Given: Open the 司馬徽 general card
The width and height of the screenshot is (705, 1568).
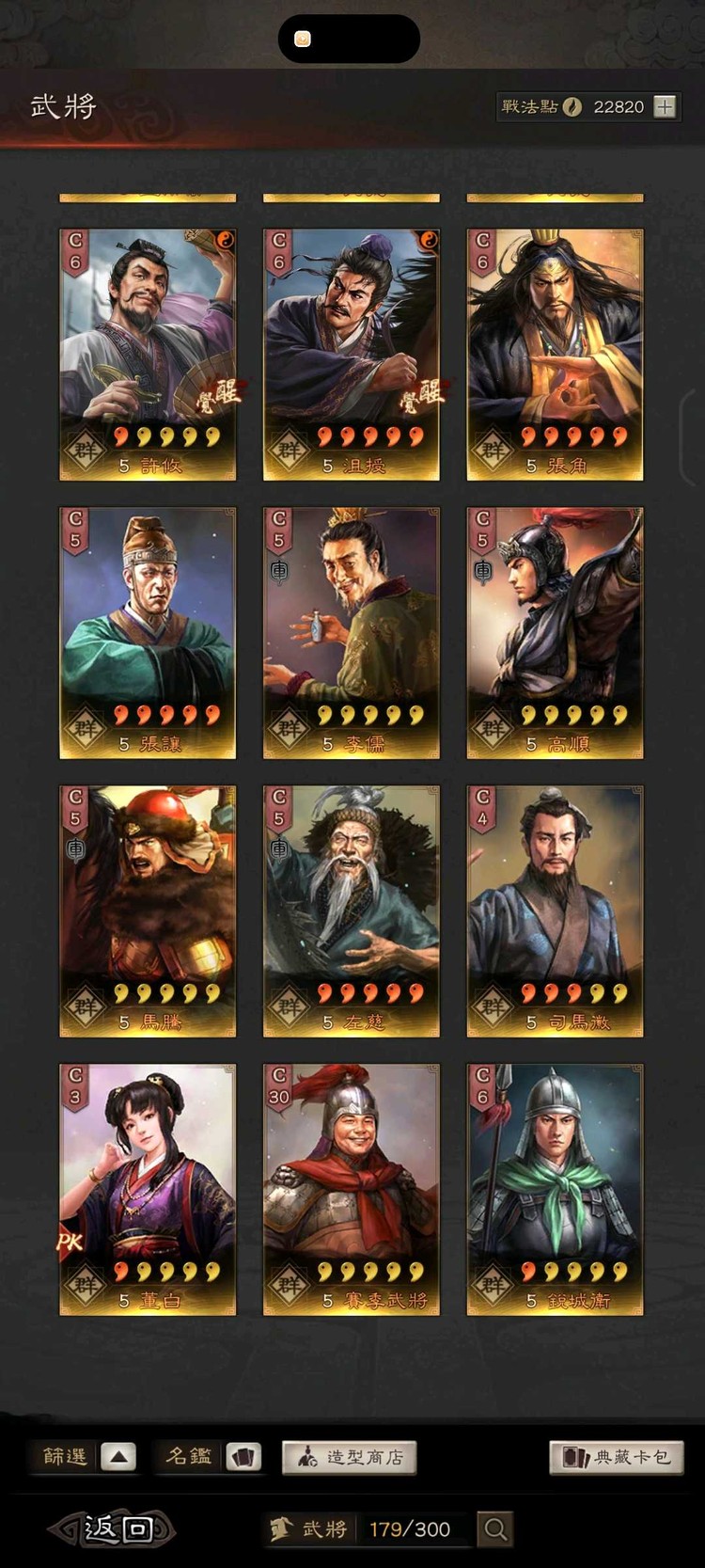Looking at the screenshot, I should (555, 911).
